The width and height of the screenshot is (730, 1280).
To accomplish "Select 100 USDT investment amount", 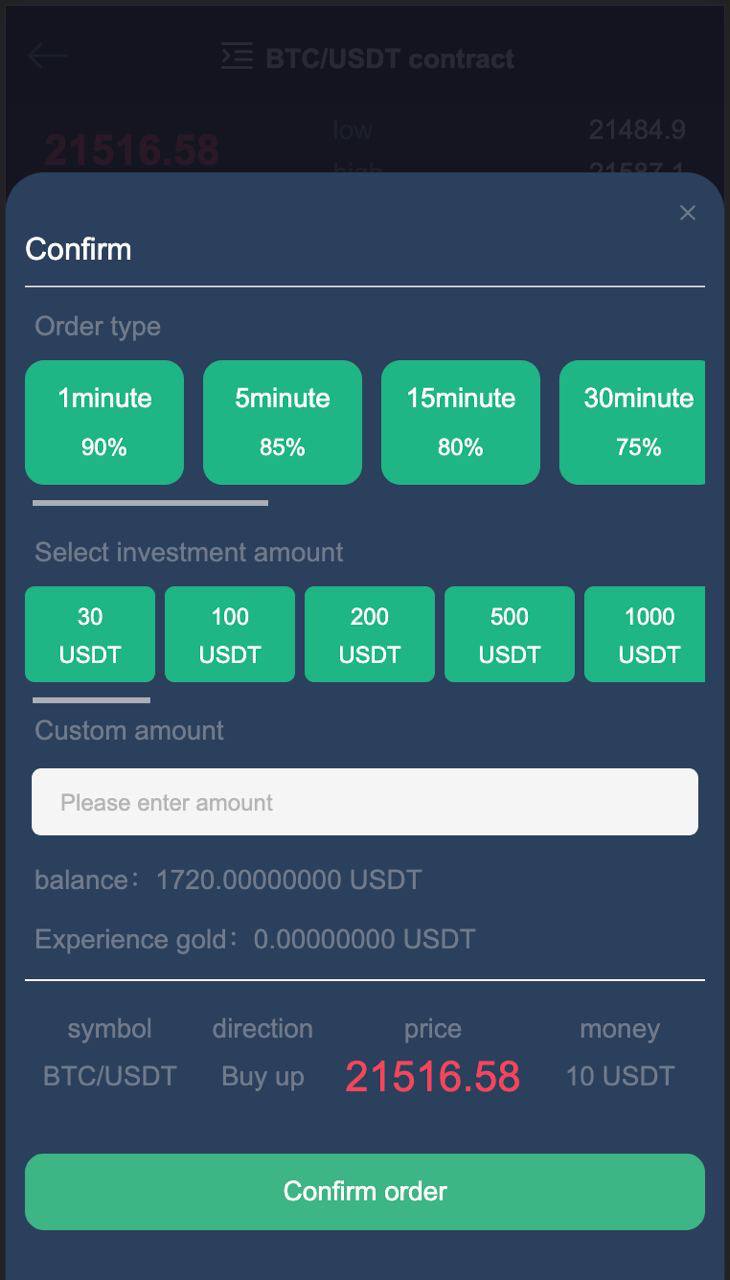I will tap(230, 634).
